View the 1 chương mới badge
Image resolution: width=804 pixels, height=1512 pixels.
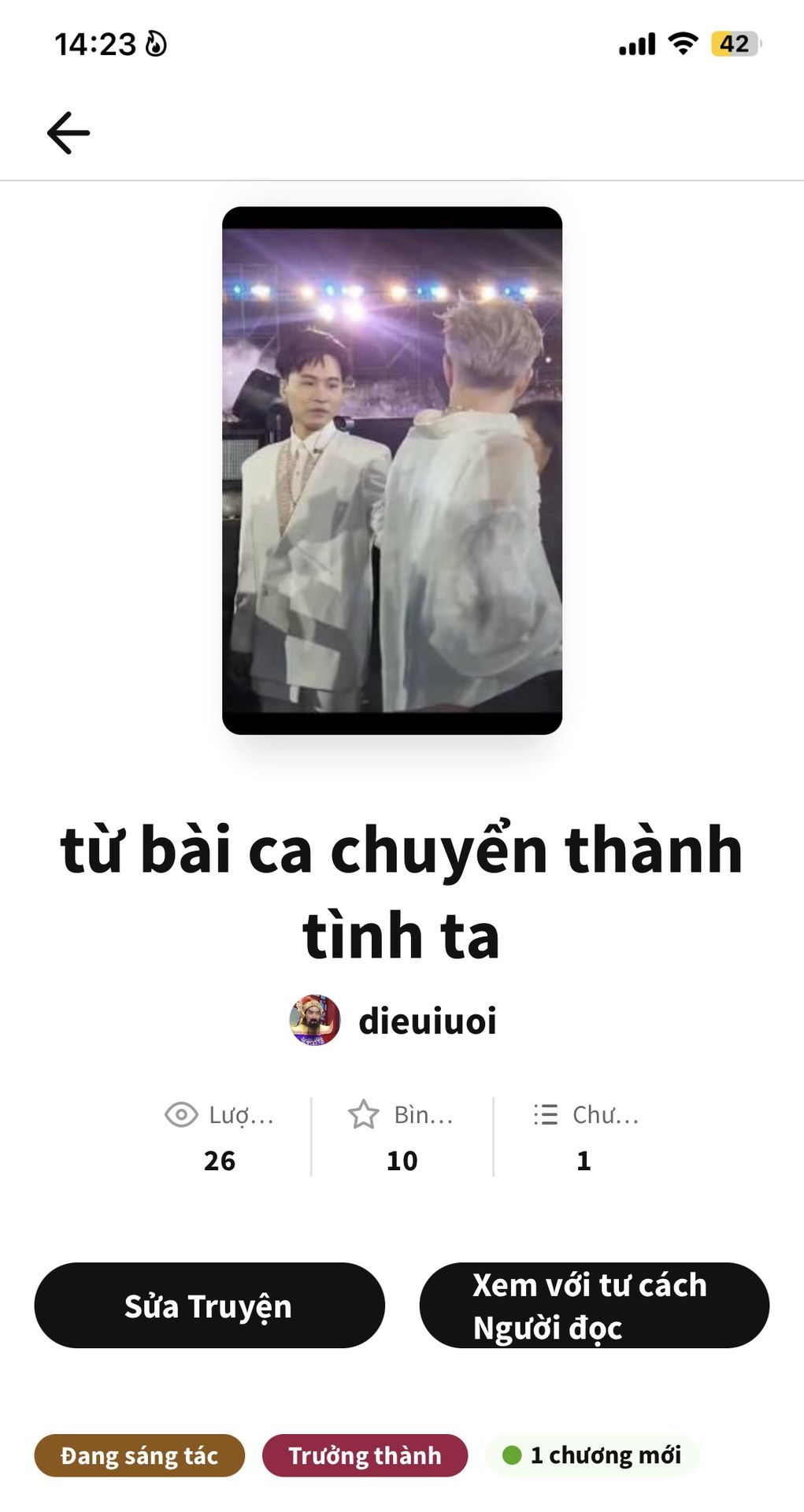(592, 1455)
